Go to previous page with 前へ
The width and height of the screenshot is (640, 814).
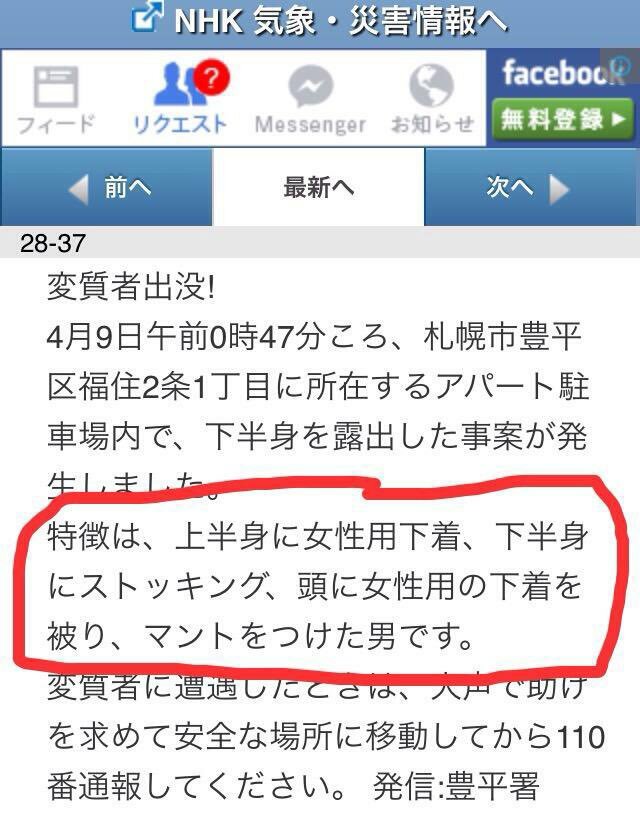107,188
